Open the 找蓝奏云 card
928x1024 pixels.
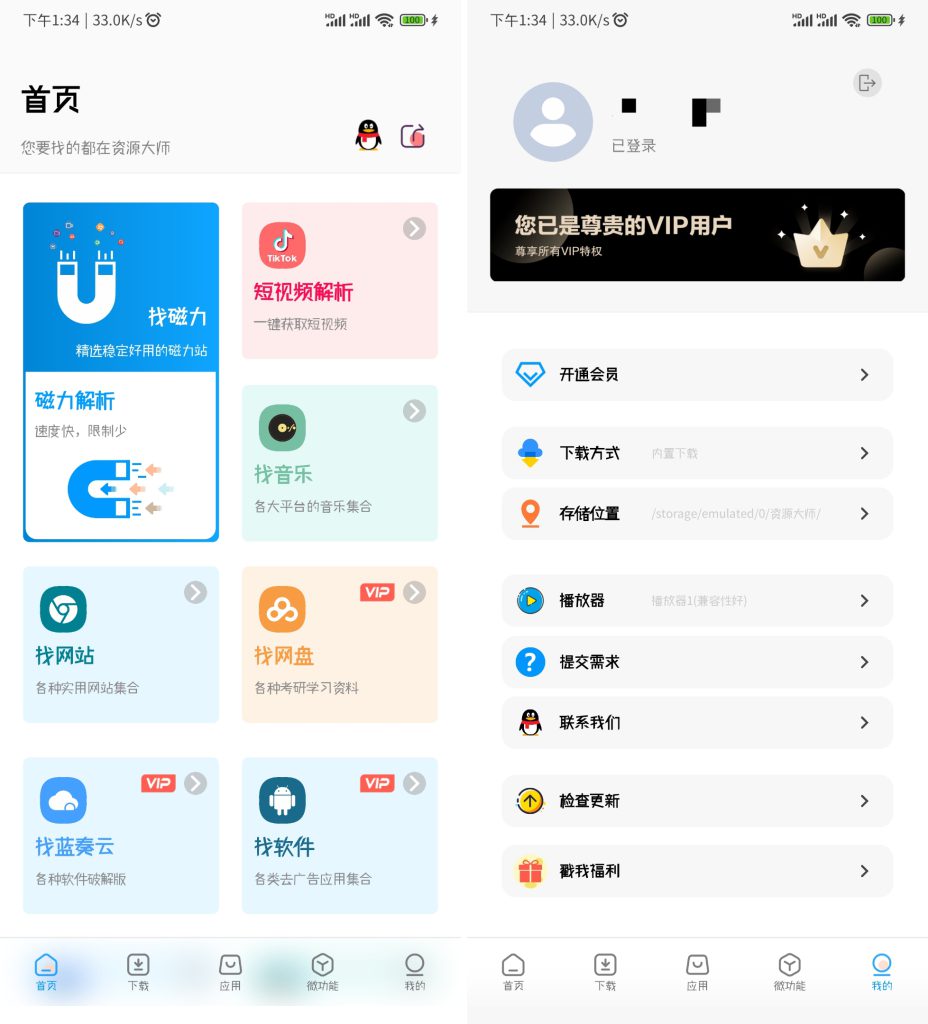121,835
